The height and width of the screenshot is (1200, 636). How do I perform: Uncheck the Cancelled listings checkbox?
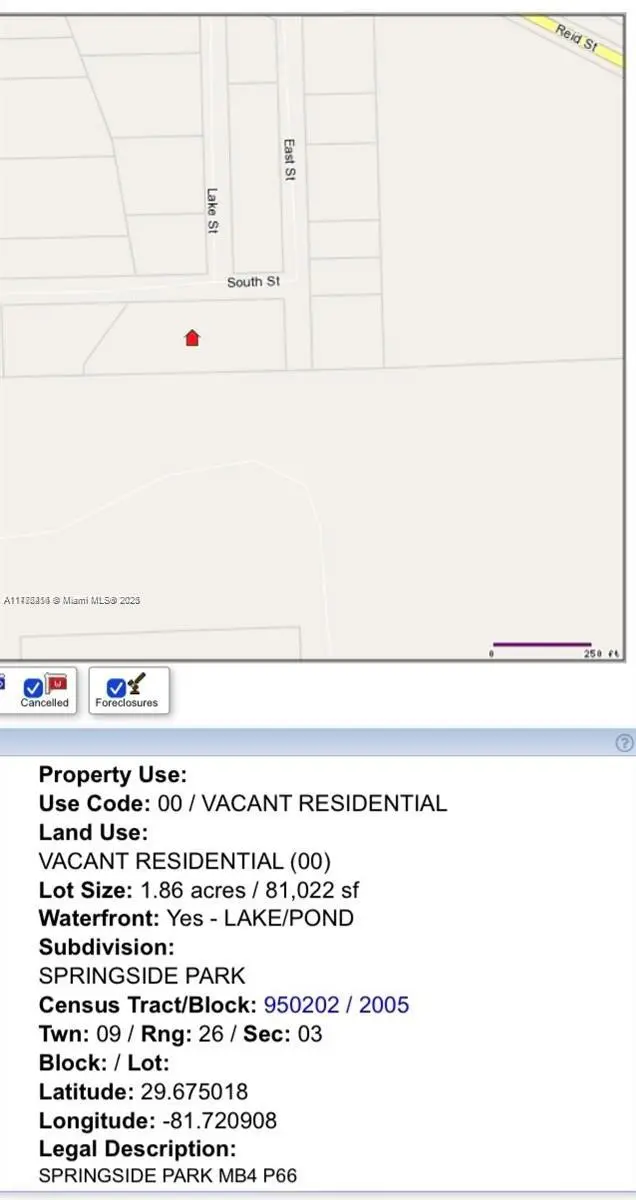click(33, 687)
